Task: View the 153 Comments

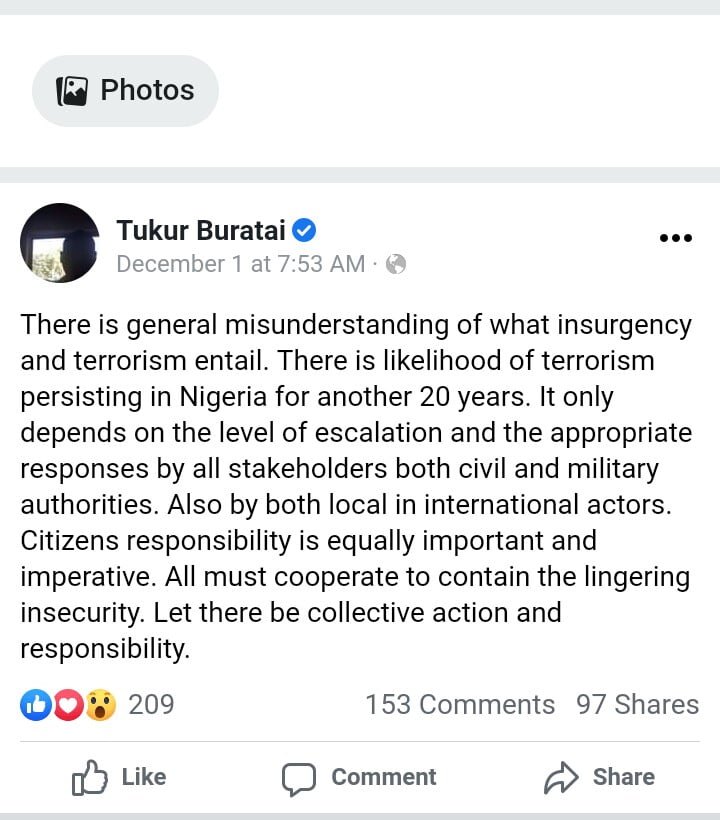Action: point(459,705)
